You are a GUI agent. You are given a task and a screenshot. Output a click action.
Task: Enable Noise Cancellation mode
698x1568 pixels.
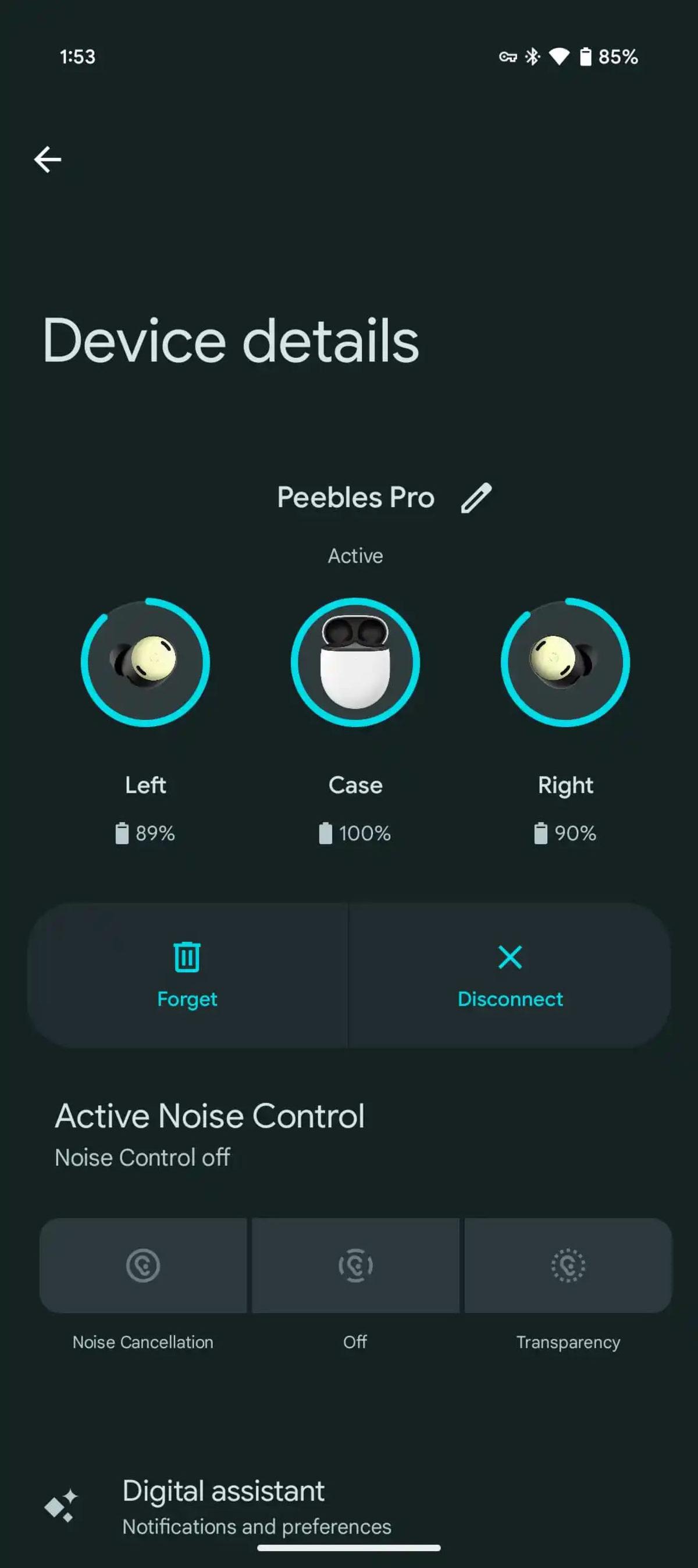[x=143, y=1265]
